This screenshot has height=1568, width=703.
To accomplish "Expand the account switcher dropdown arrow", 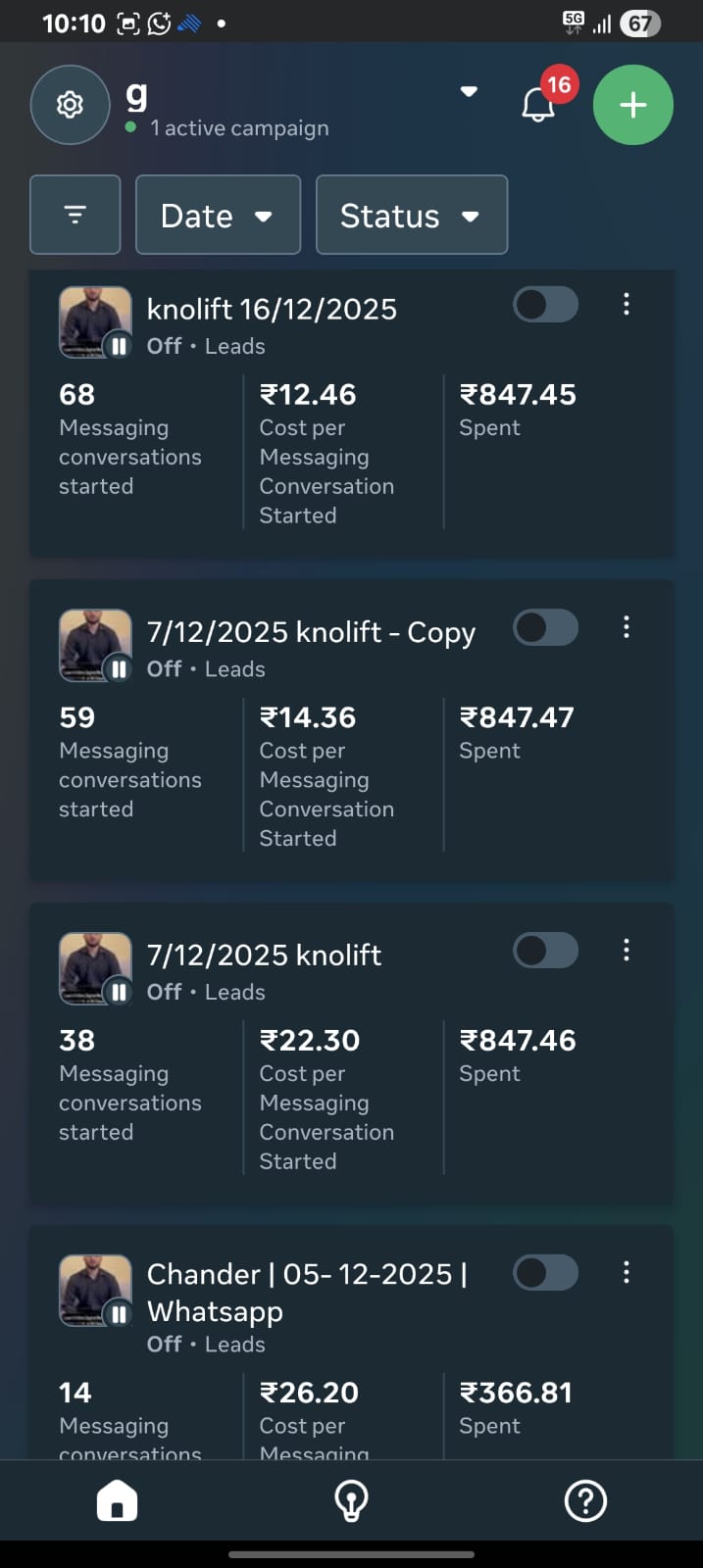I will coord(469,91).
